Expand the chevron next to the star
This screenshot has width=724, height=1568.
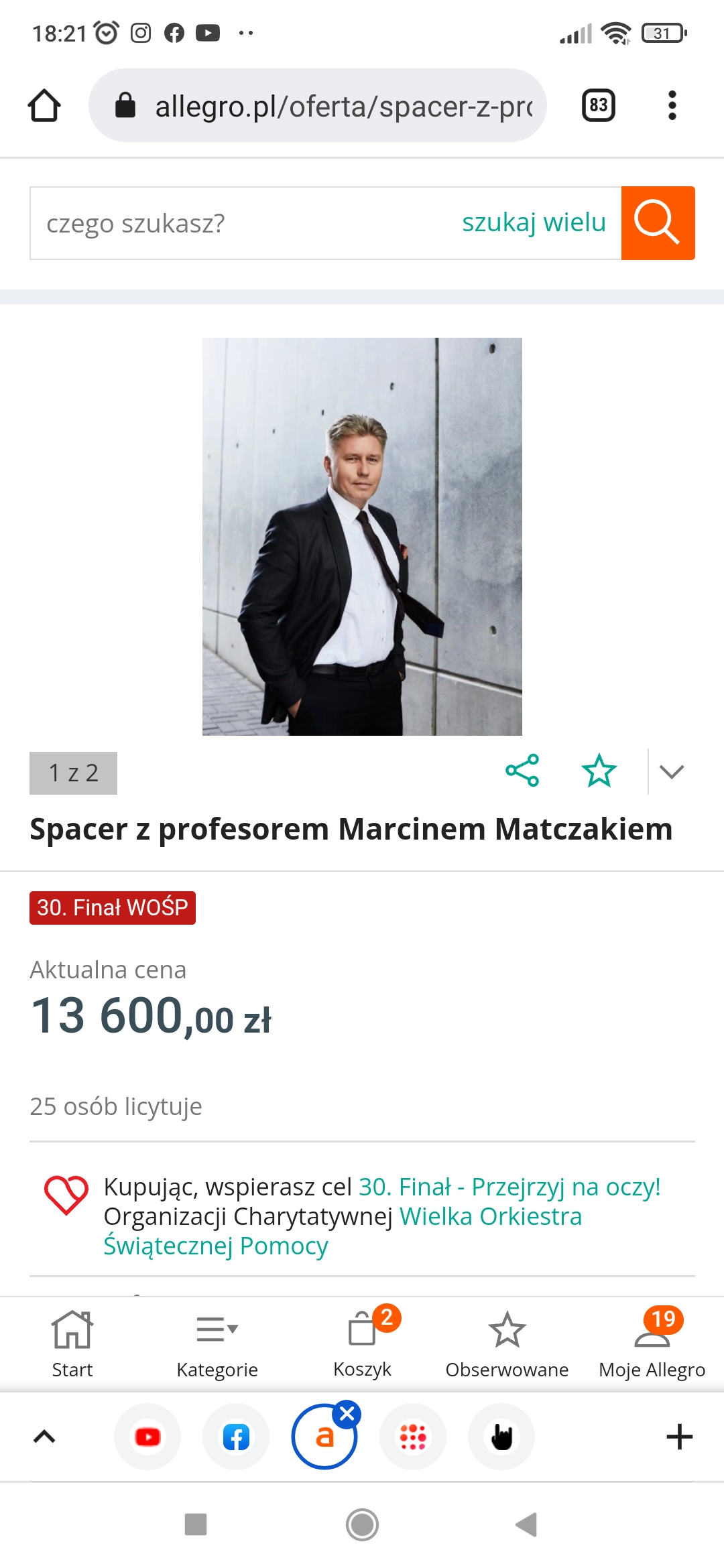click(671, 771)
